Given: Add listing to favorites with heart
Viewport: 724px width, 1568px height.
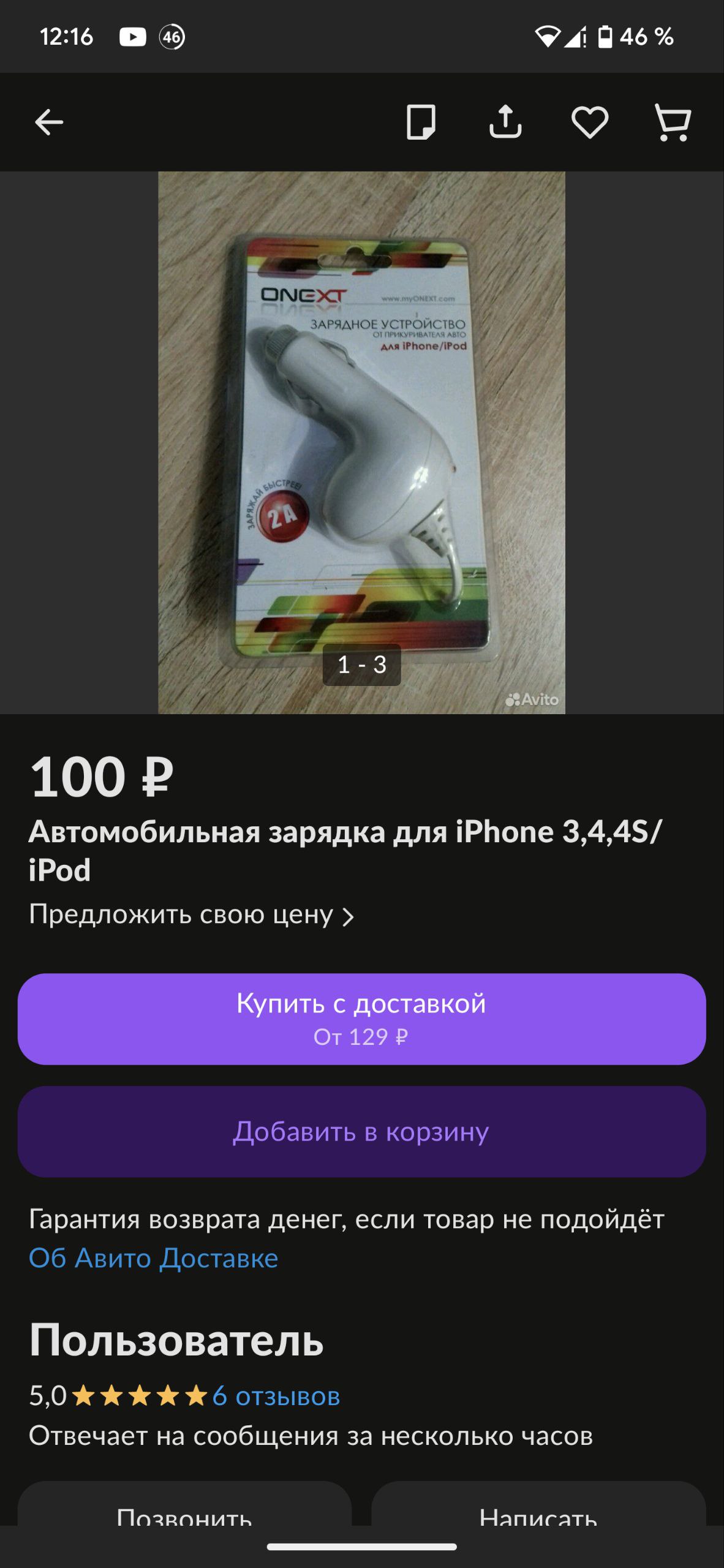Looking at the screenshot, I should click(589, 123).
